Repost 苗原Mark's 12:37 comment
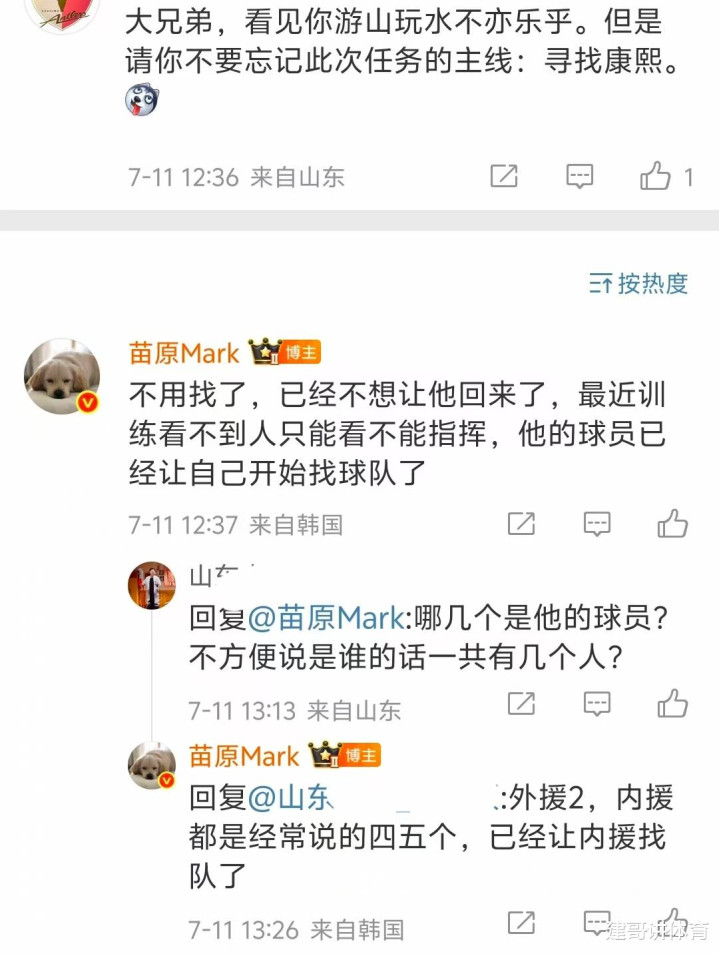This screenshot has height=954, width=719. coord(521,524)
